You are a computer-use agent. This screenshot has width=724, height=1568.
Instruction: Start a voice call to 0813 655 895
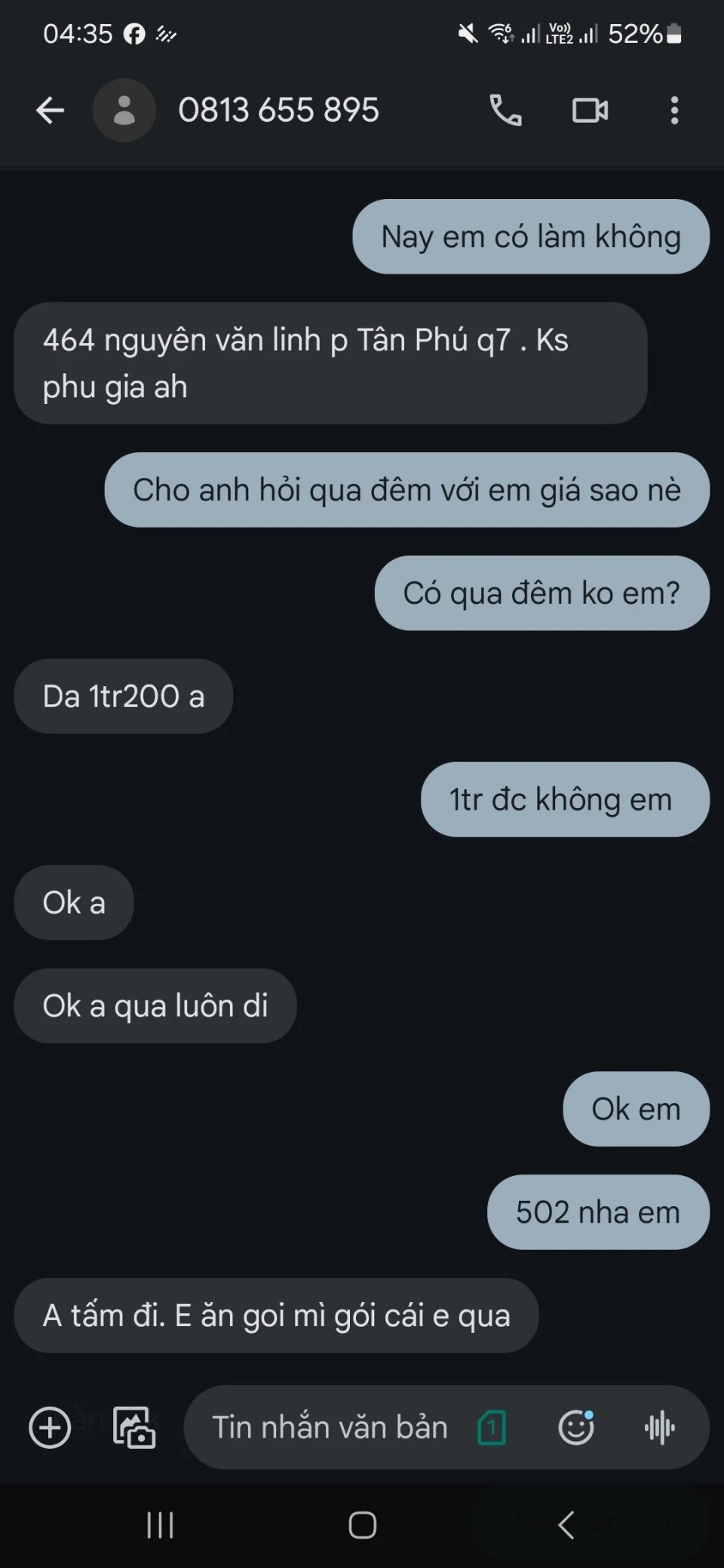coord(505,111)
